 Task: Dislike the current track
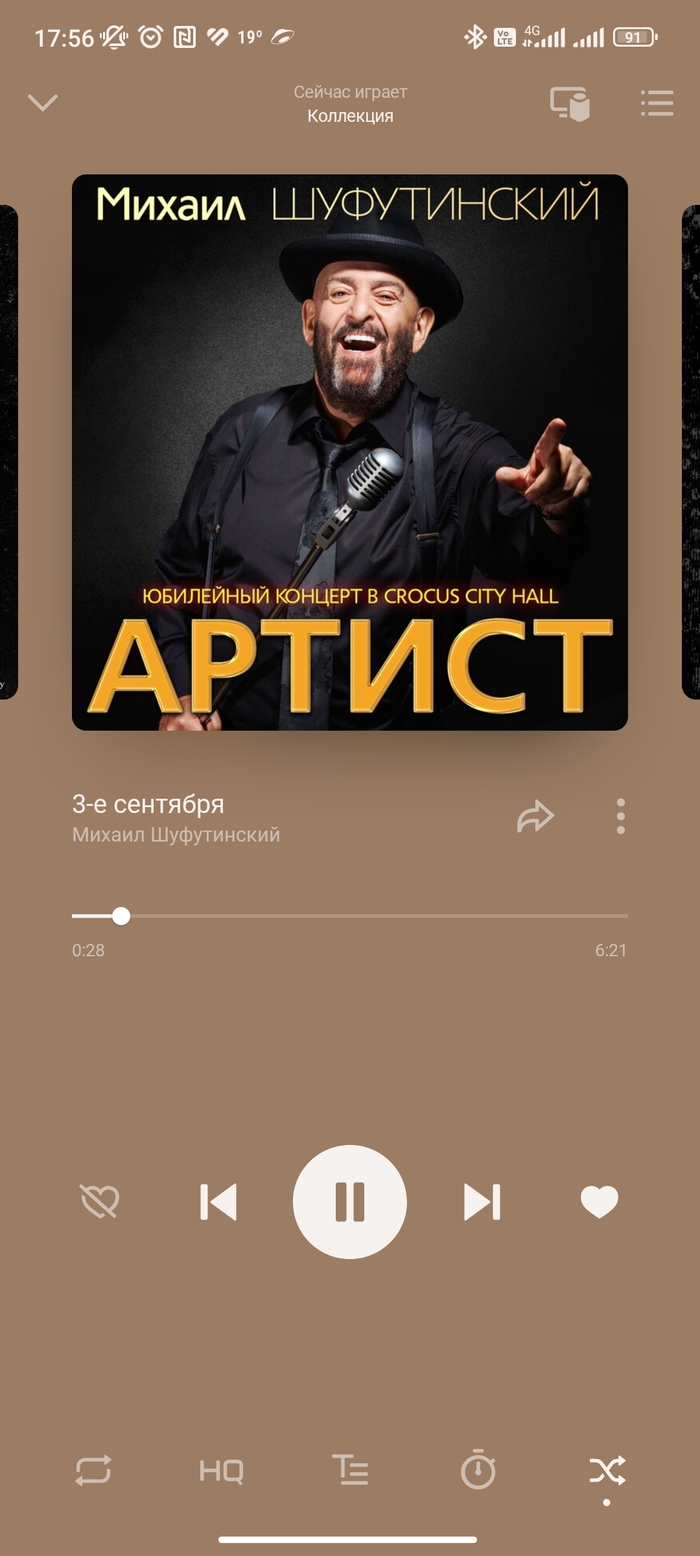point(99,1201)
